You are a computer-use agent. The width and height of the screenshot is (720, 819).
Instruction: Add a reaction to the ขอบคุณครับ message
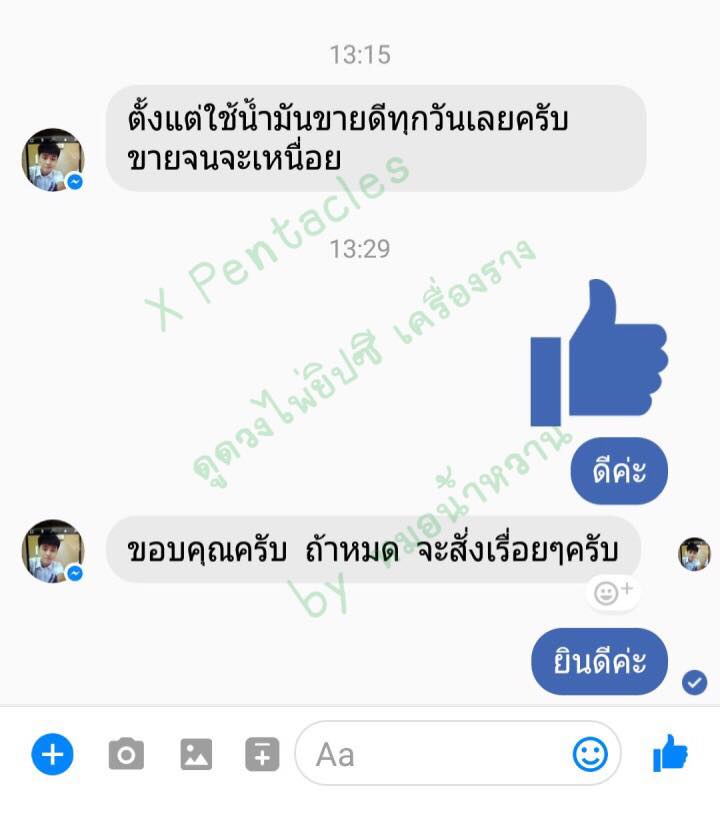(612, 592)
